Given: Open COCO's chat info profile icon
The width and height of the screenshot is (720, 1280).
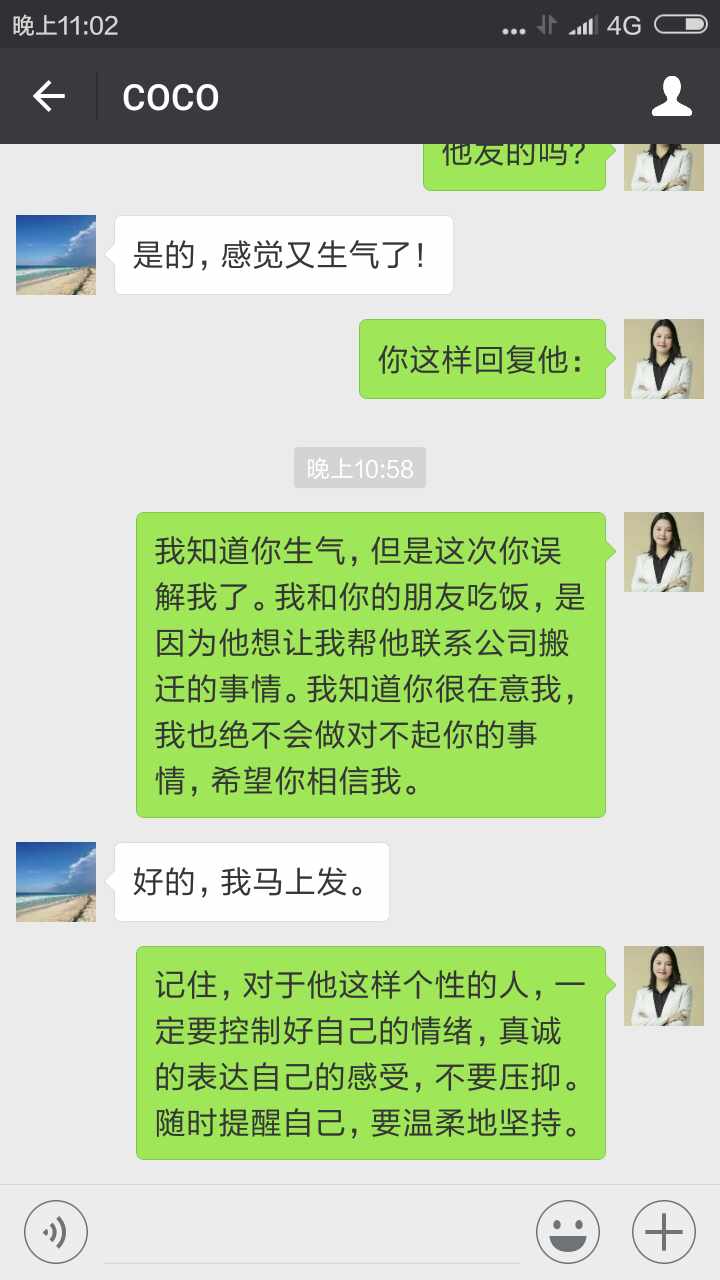Looking at the screenshot, I should point(671,96).
